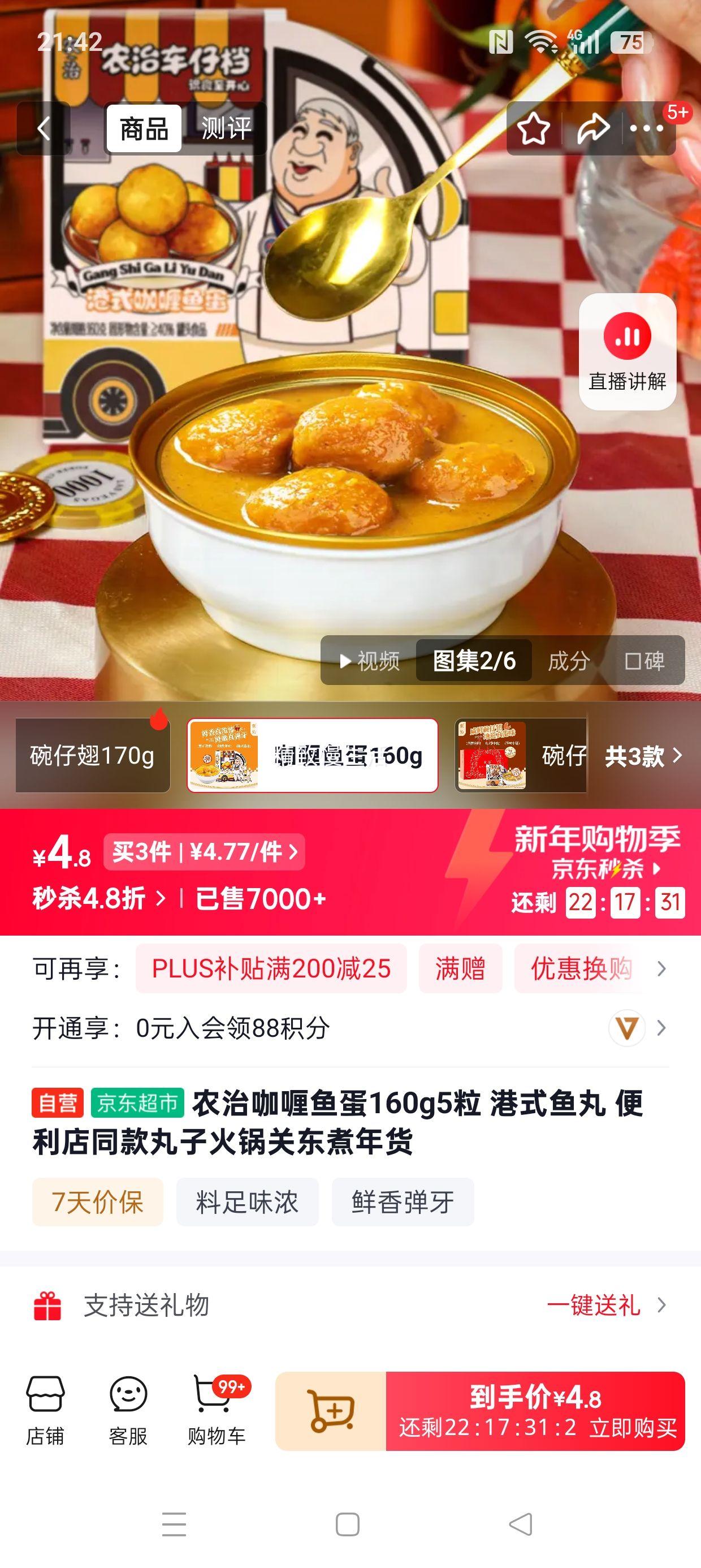This screenshot has height=1568, width=701.
Task: Star the product to add favorites
Action: click(532, 128)
